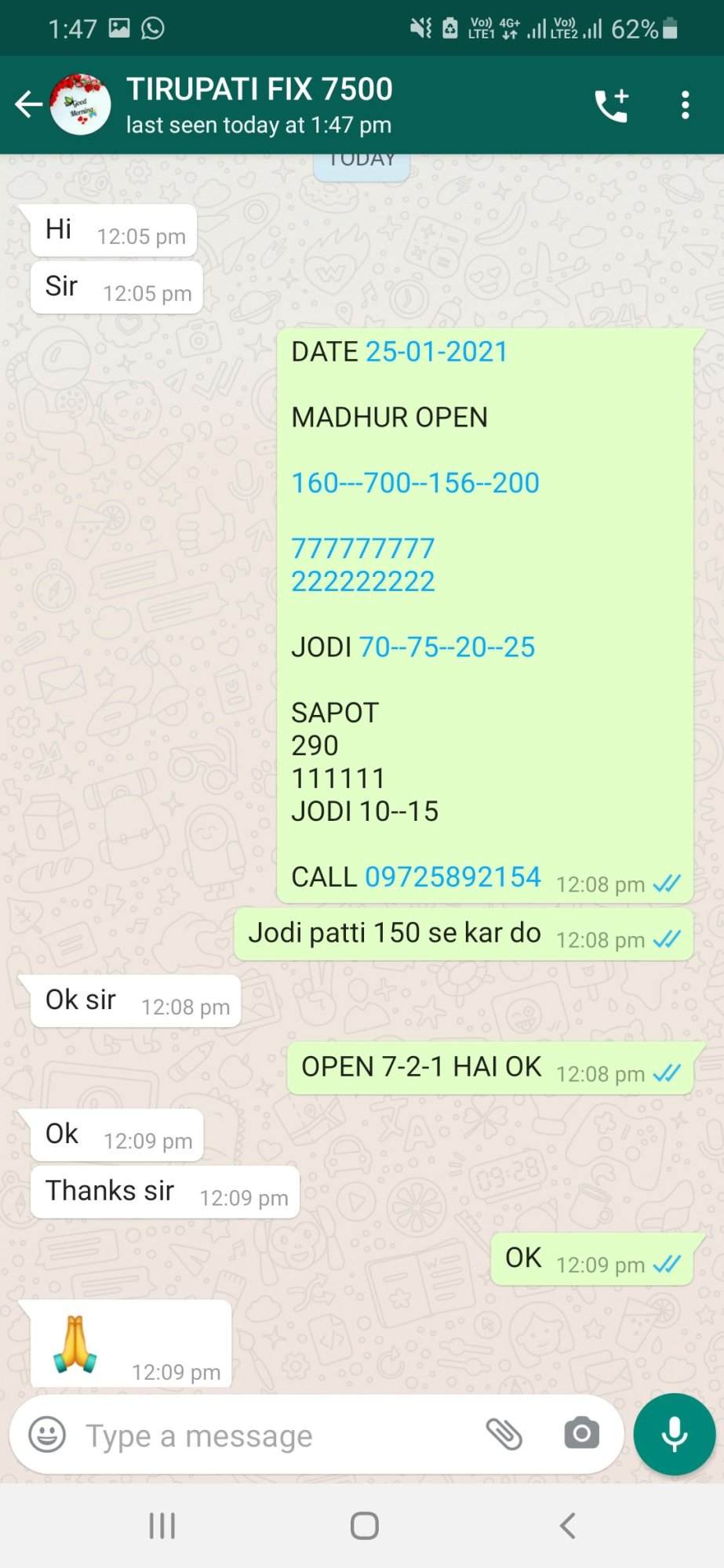This screenshot has height=1568, width=724.
Task: Open the three-dot overflow menu
Action: click(685, 105)
